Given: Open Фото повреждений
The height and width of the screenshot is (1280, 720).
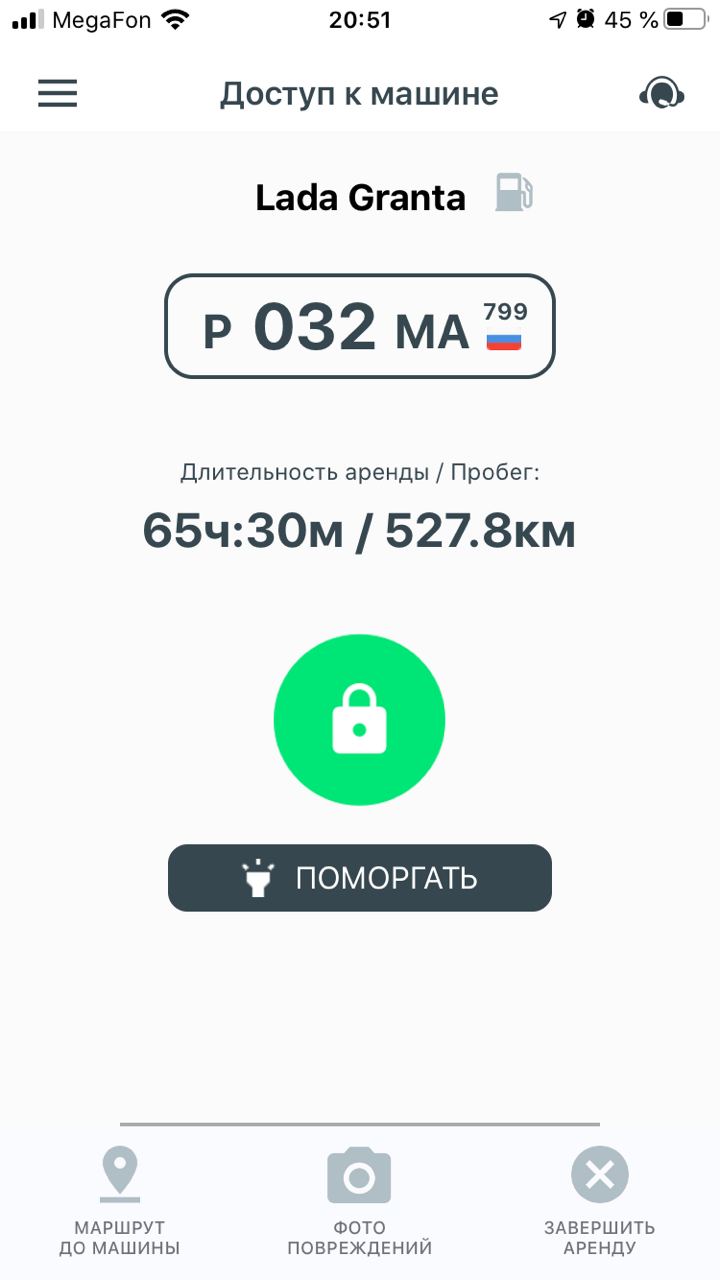Looking at the screenshot, I should click(x=359, y=1201).
